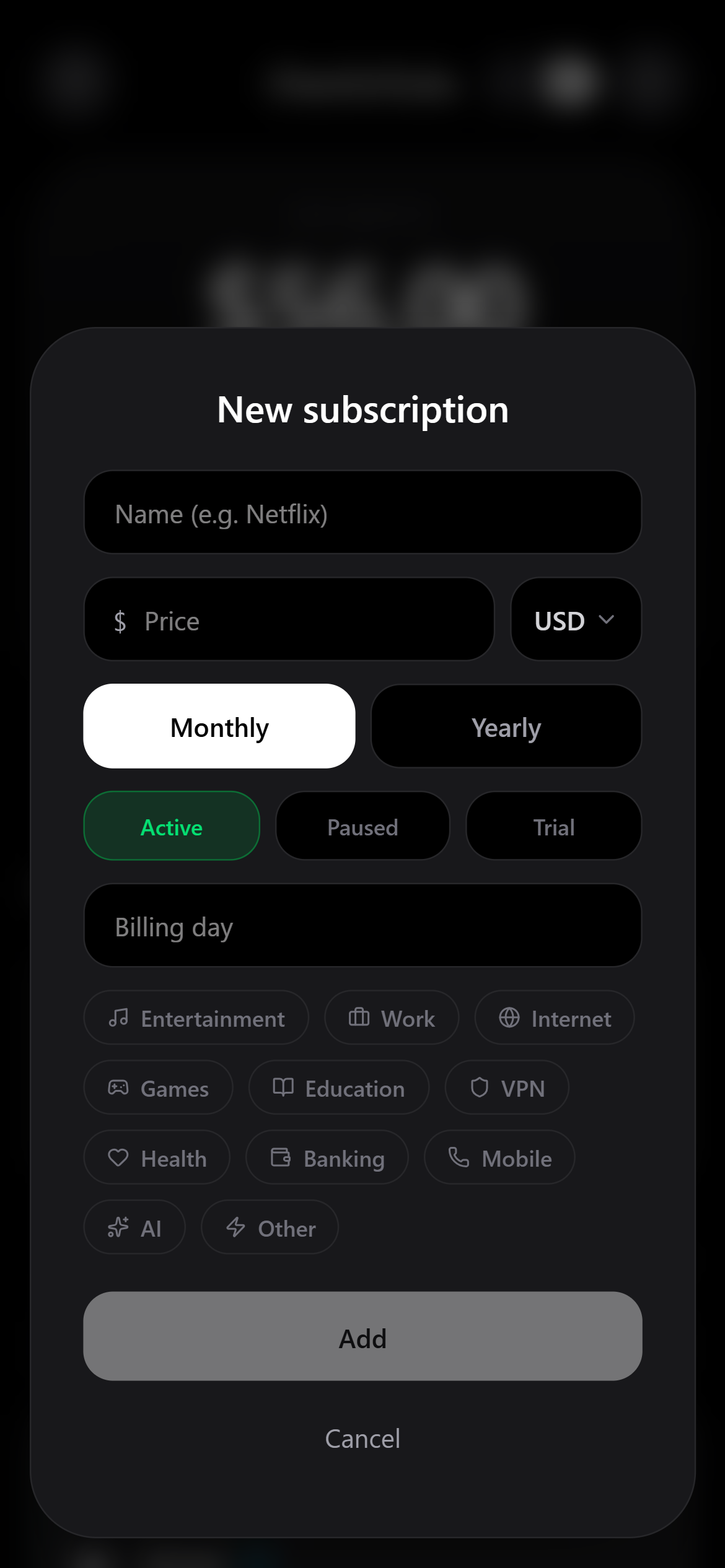Cancel the new subscription dialog
725x1568 pixels.
pyautogui.click(x=362, y=1438)
